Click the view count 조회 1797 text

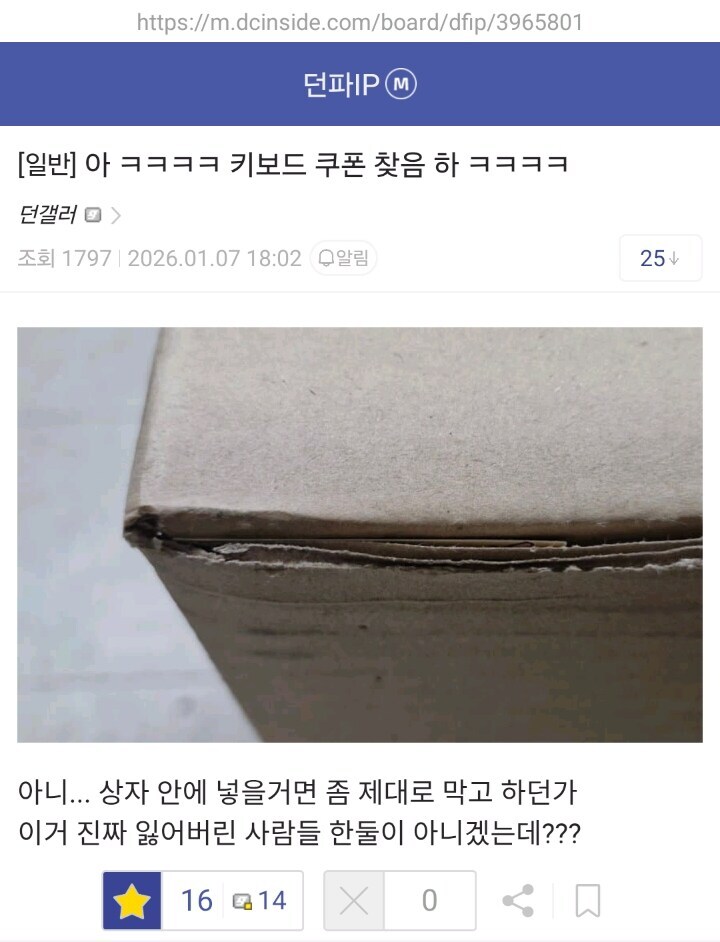tap(60, 257)
